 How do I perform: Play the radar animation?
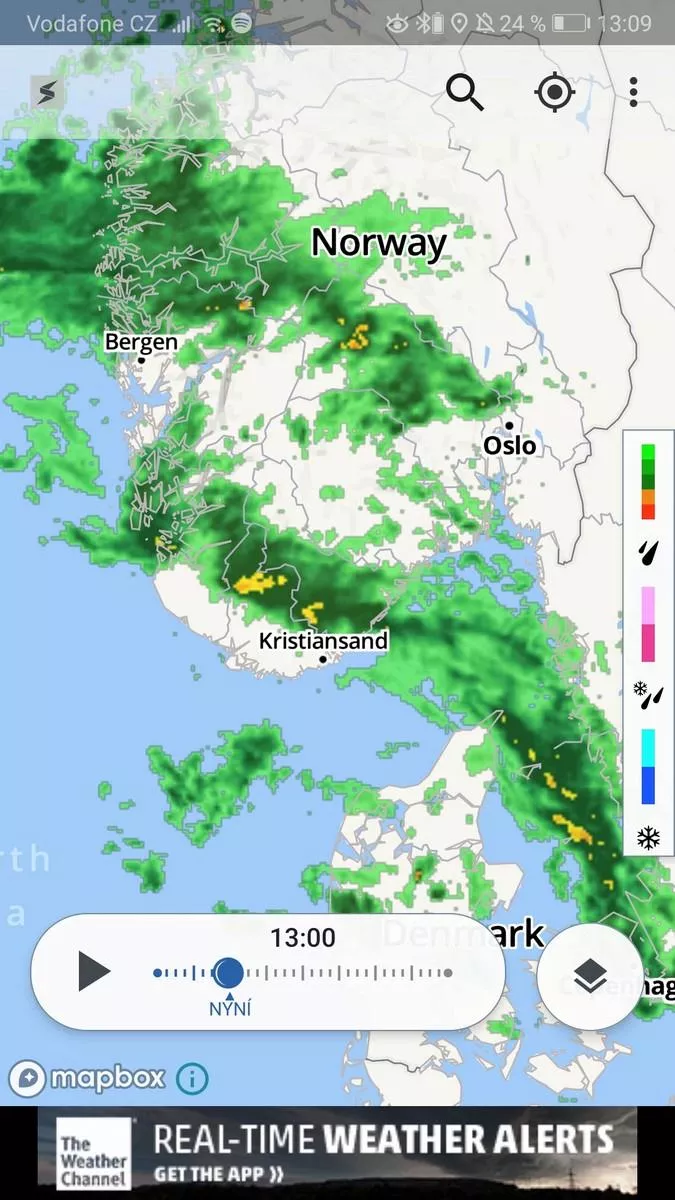click(93, 971)
